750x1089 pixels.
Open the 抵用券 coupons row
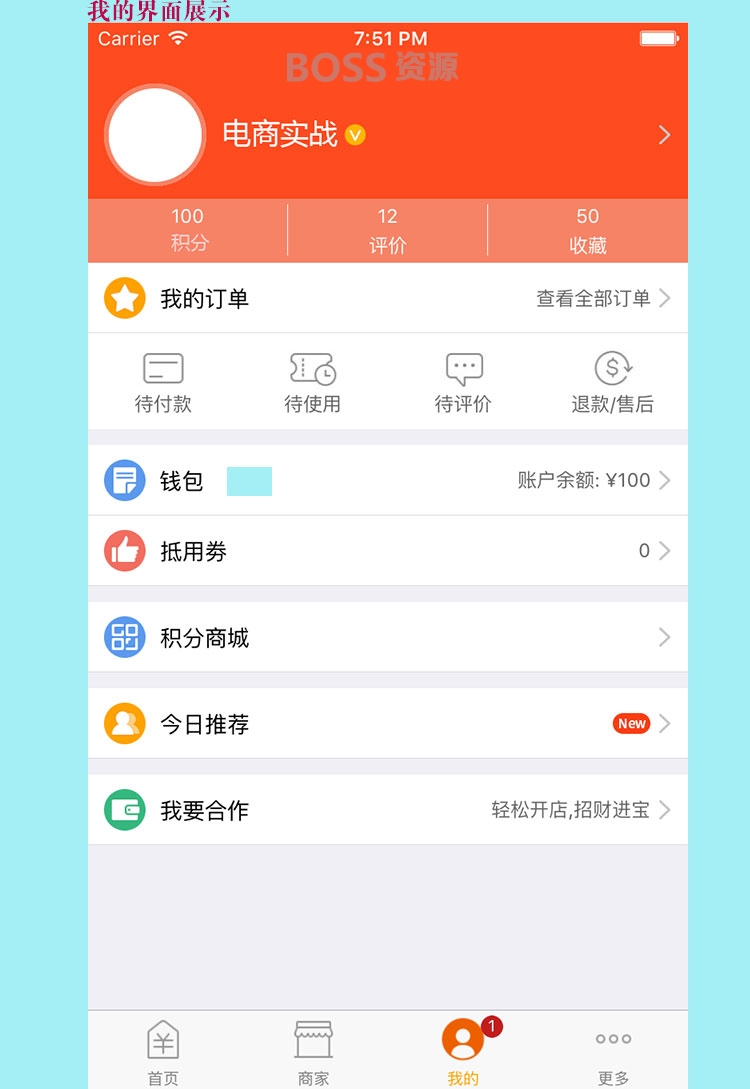[388, 551]
